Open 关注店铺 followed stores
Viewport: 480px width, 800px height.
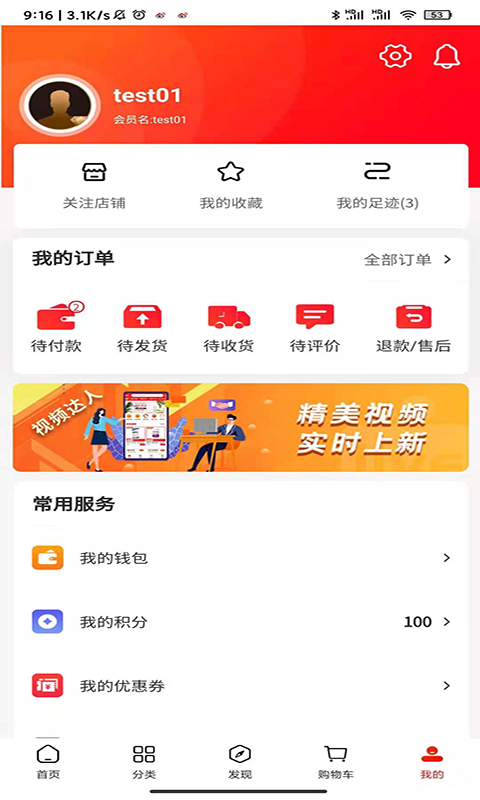click(x=94, y=185)
